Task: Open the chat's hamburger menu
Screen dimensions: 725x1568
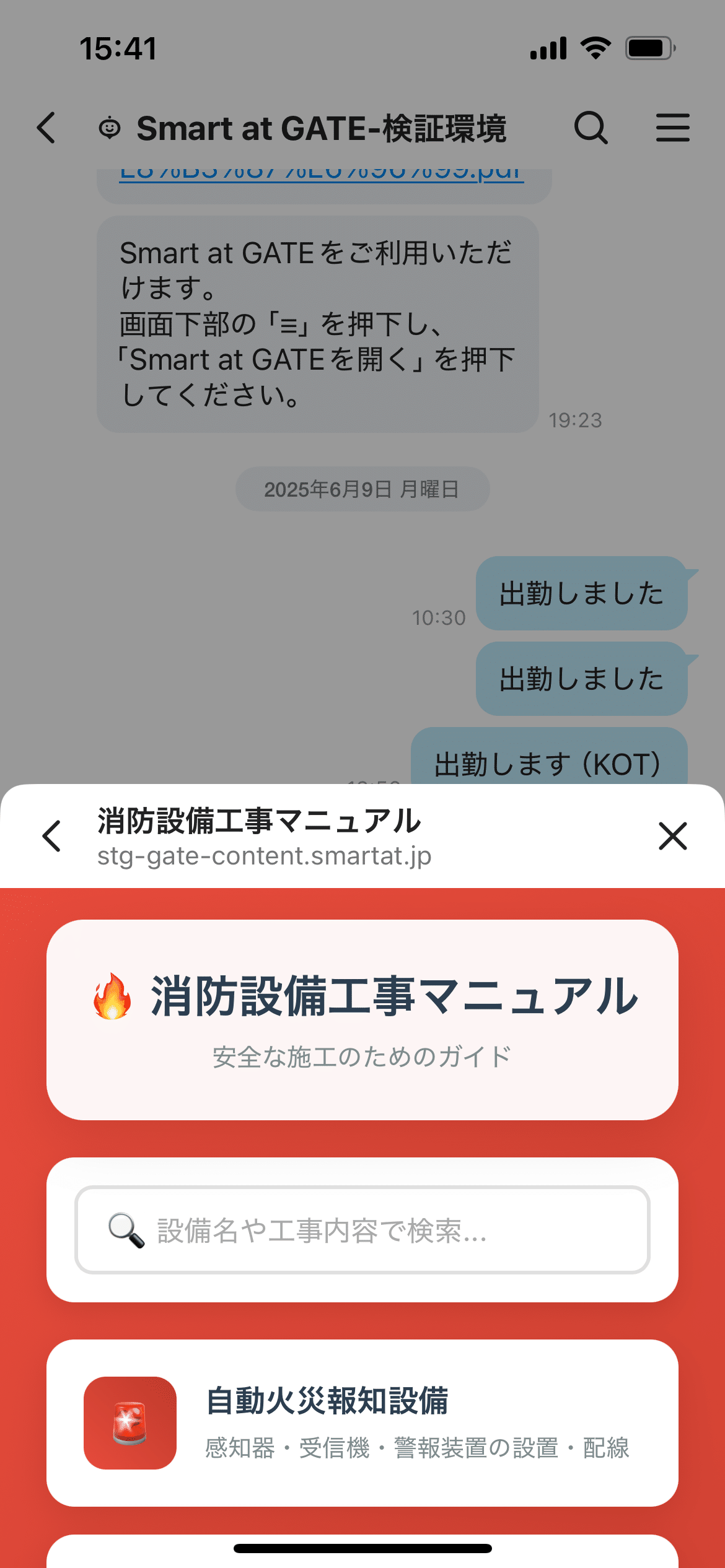Action: [x=672, y=128]
